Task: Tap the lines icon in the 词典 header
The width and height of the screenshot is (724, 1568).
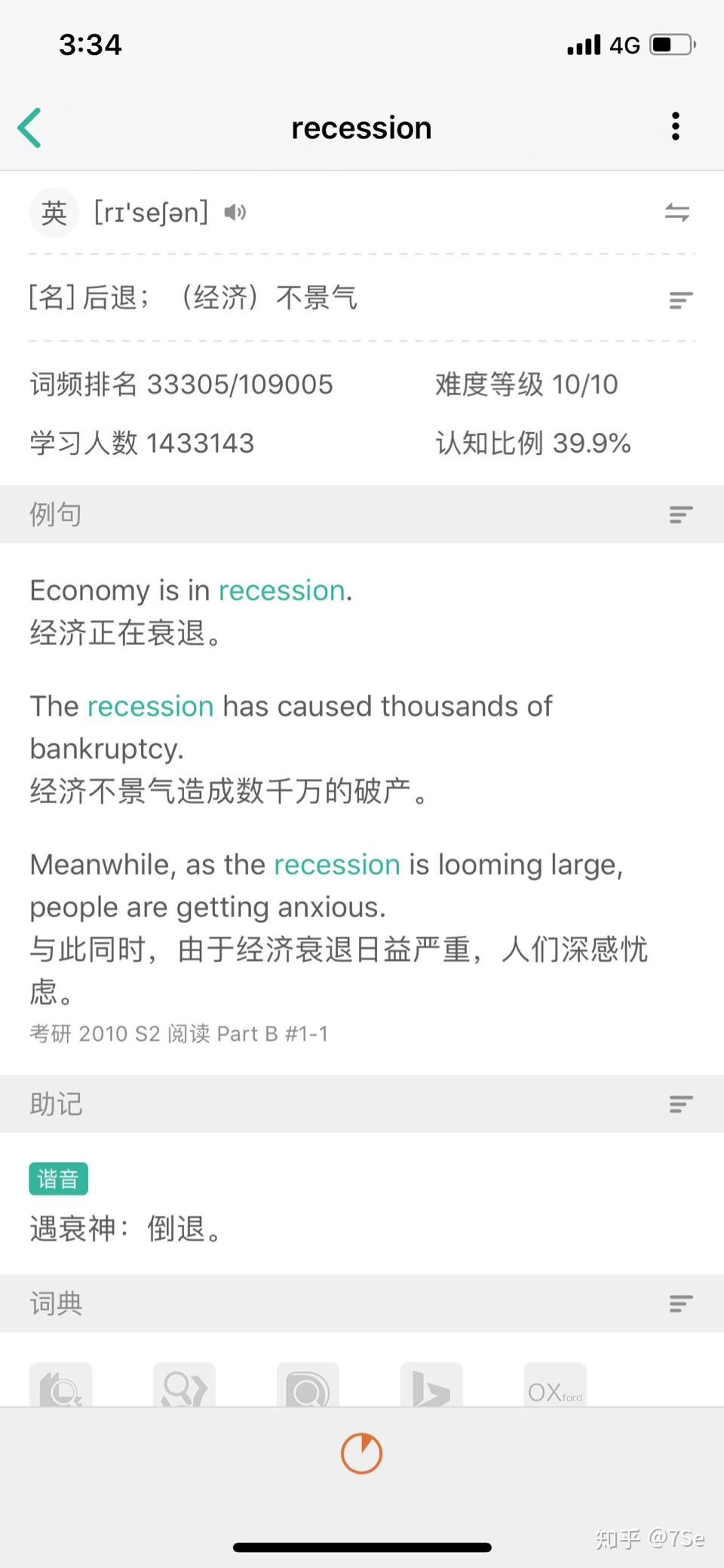Action: coord(680,1303)
